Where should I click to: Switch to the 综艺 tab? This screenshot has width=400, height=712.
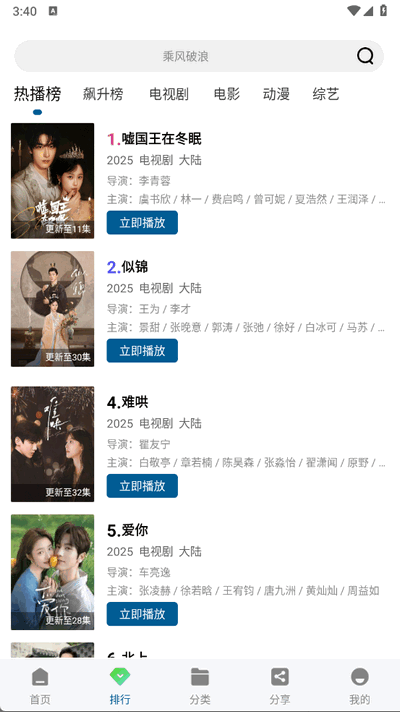point(326,94)
